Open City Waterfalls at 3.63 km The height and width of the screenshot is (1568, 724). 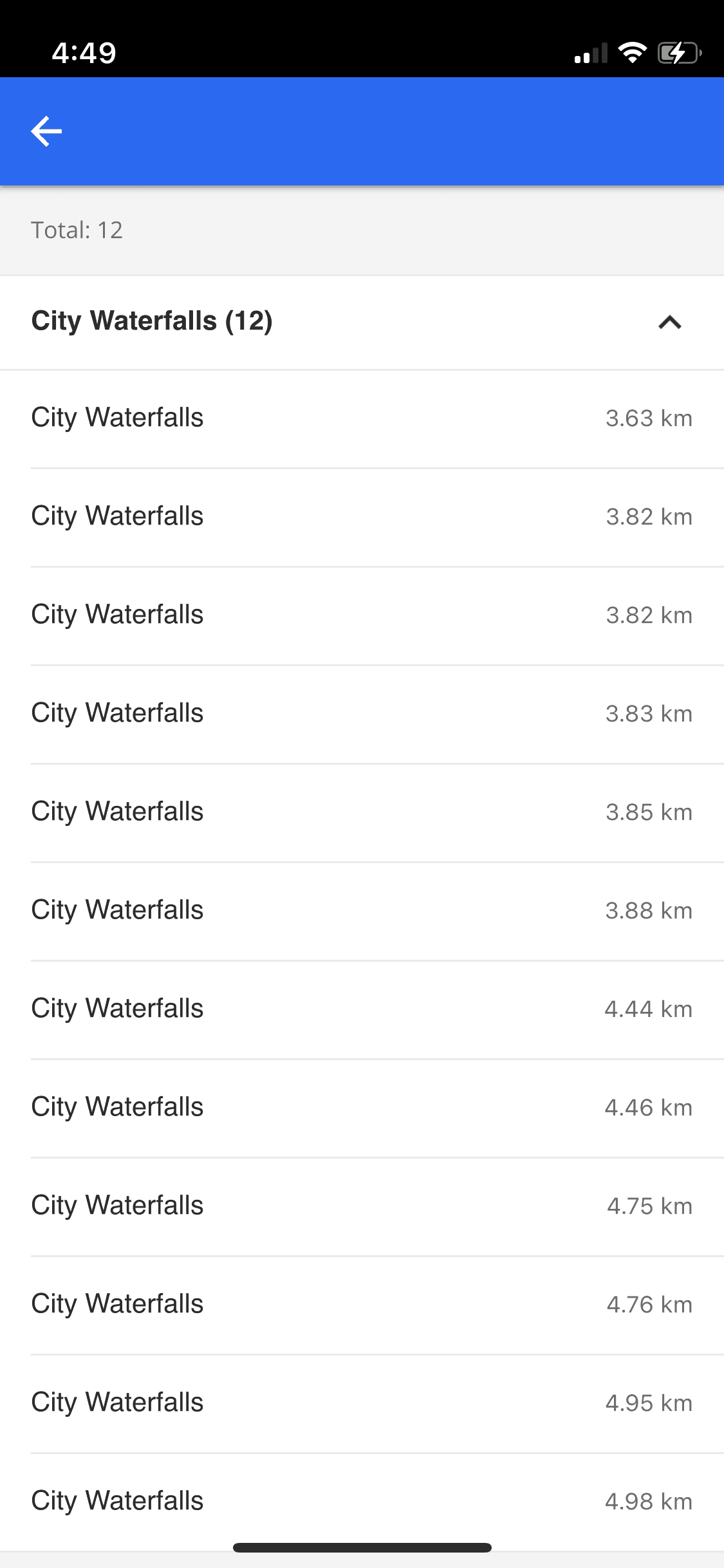pyautogui.click(x=362, y=418)
